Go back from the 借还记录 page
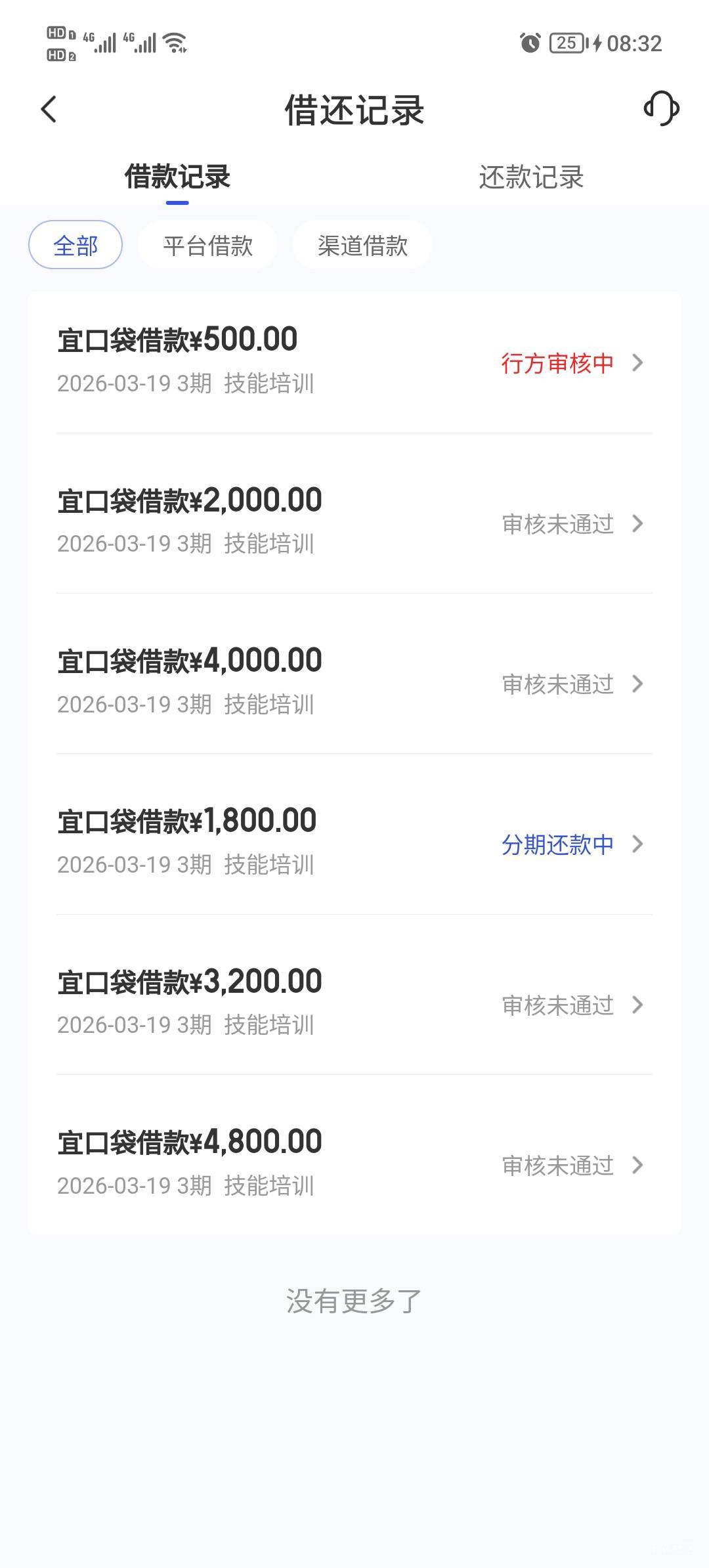This screenshot has width=709, height=1568. click(49, 109)
